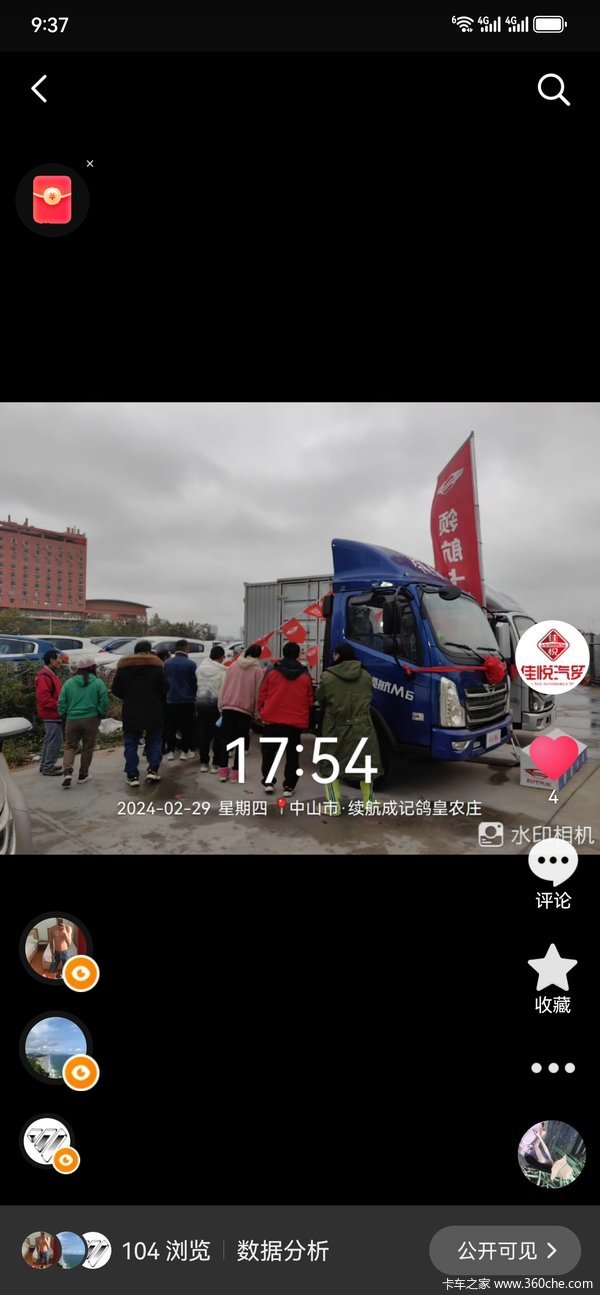This screenshot has height=1295, width=600.
Task: Change visibility via 公开可见 button
Action: (505, 1250)
